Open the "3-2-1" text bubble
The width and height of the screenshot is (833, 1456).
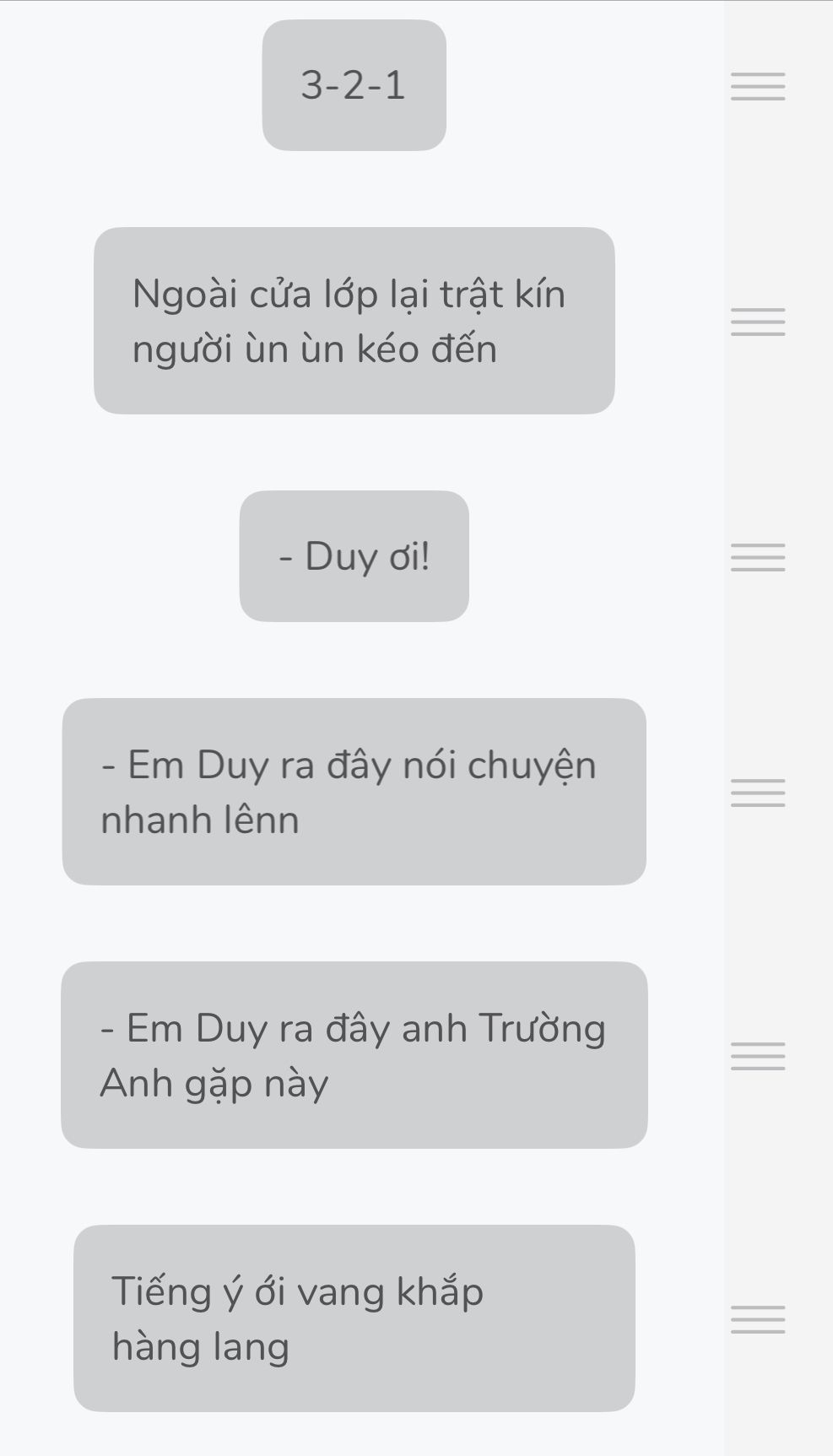354,85
